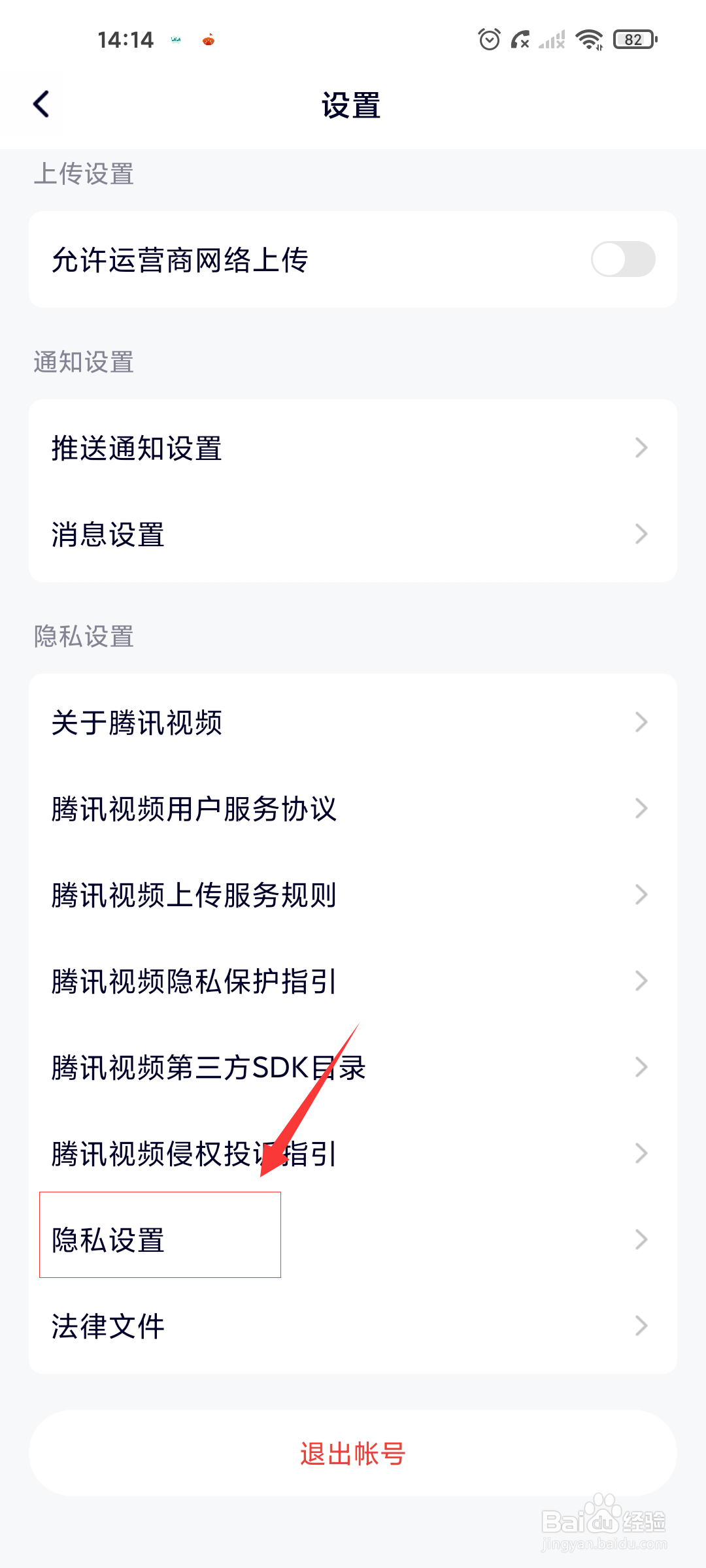Click the cellular signal strength icon
This screenshot has height=1568, width=706.
click(x=551, y=39)
